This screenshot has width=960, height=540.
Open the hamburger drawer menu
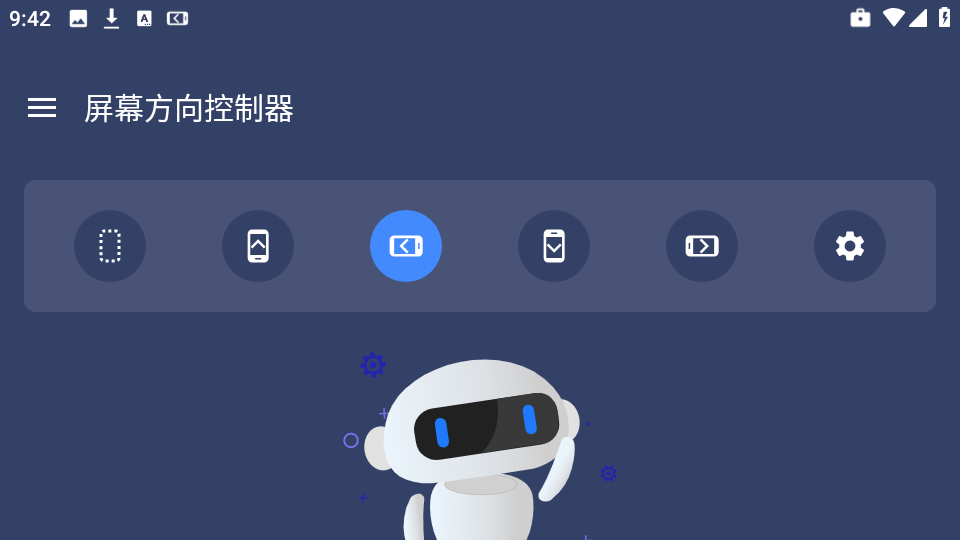[42, 108]
